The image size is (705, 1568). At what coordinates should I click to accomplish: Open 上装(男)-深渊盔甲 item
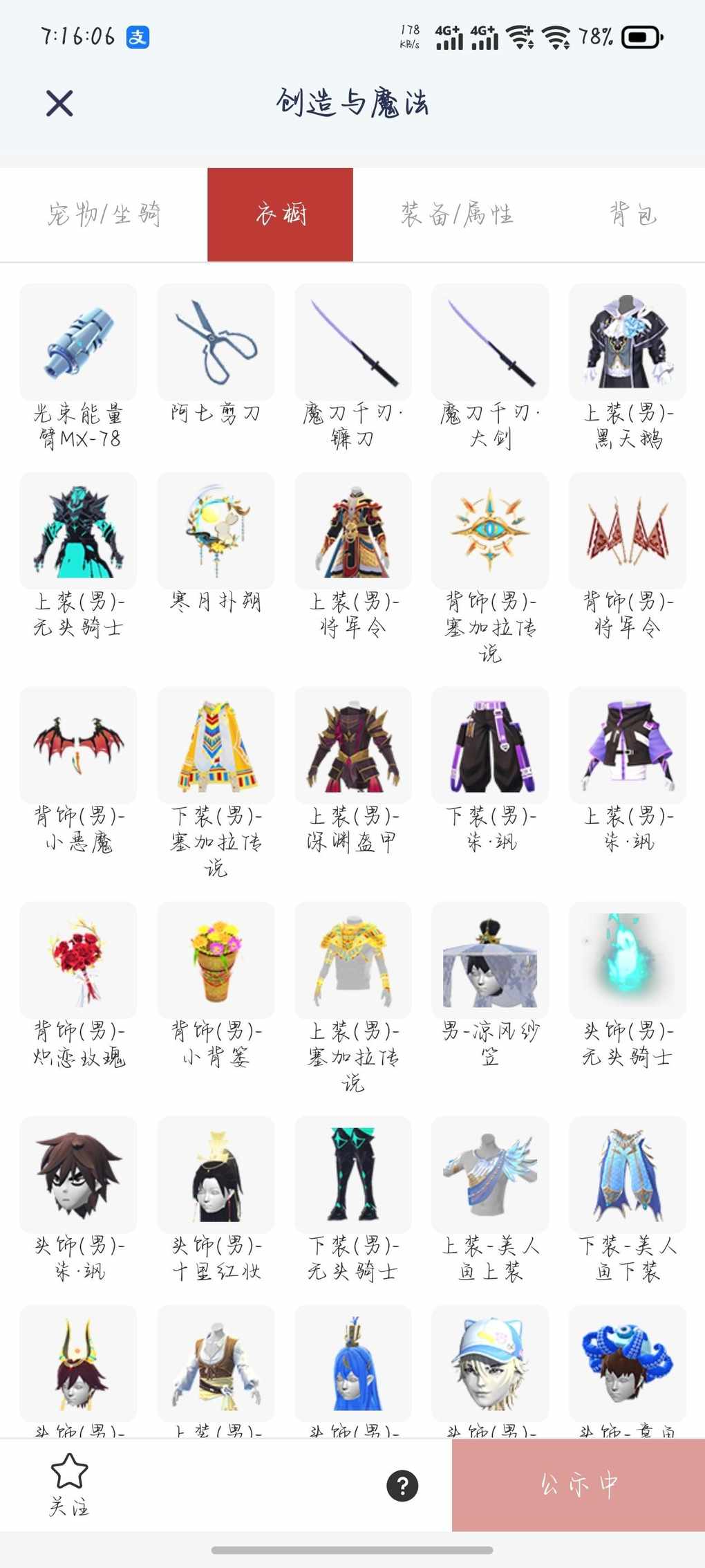point(353,746)
